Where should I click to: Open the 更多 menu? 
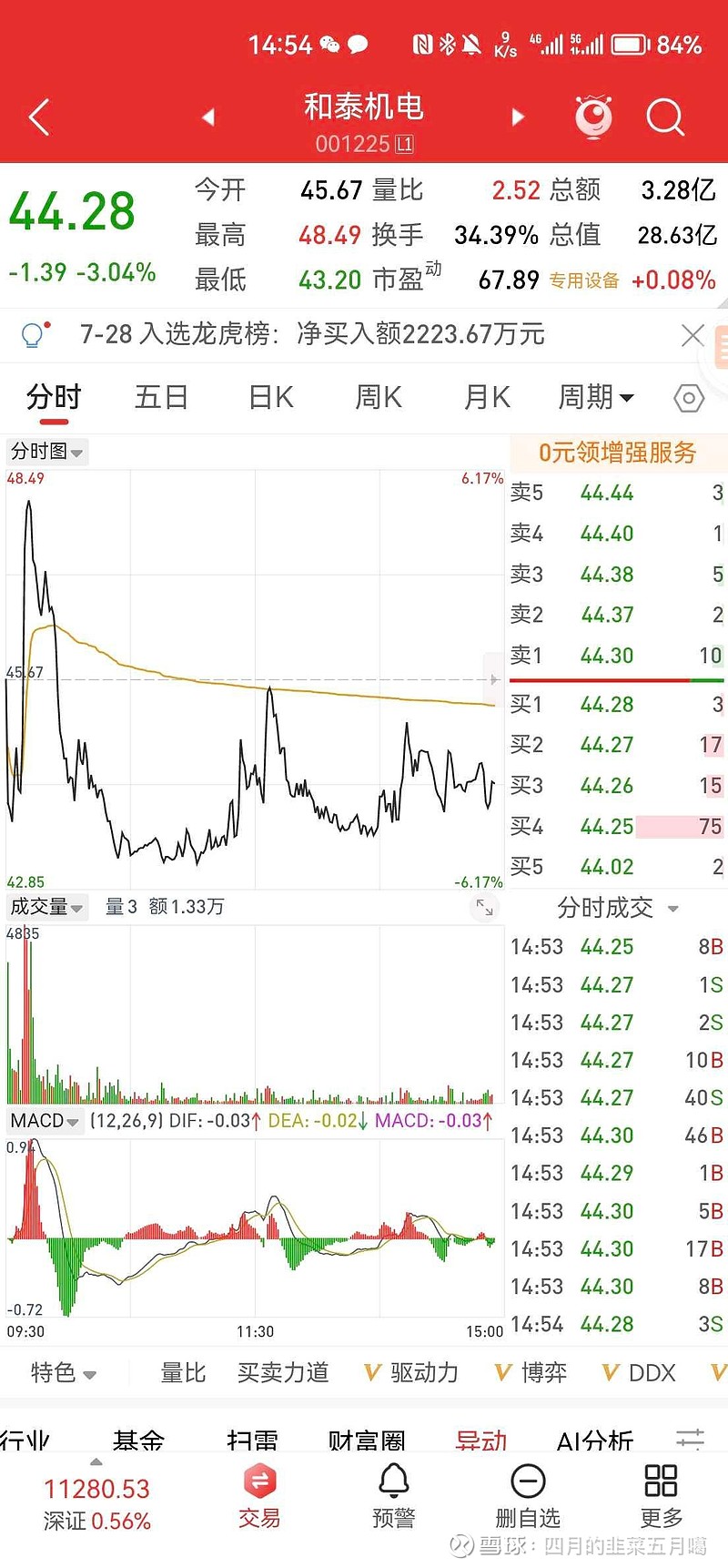(662, 1498)
